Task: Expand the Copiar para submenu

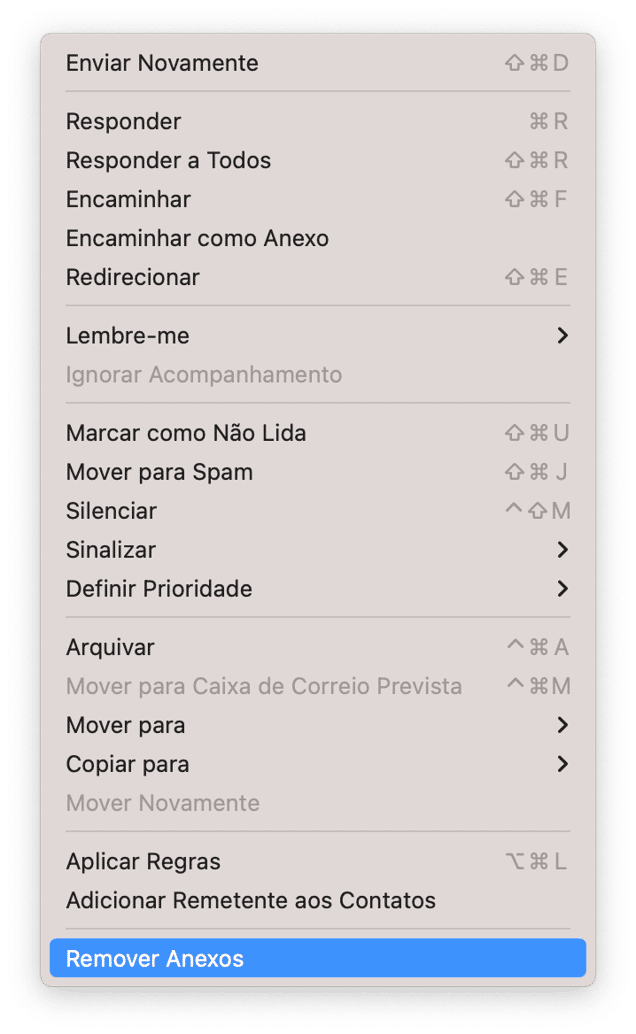Action: pyautogui.click(x=317, y=764)
